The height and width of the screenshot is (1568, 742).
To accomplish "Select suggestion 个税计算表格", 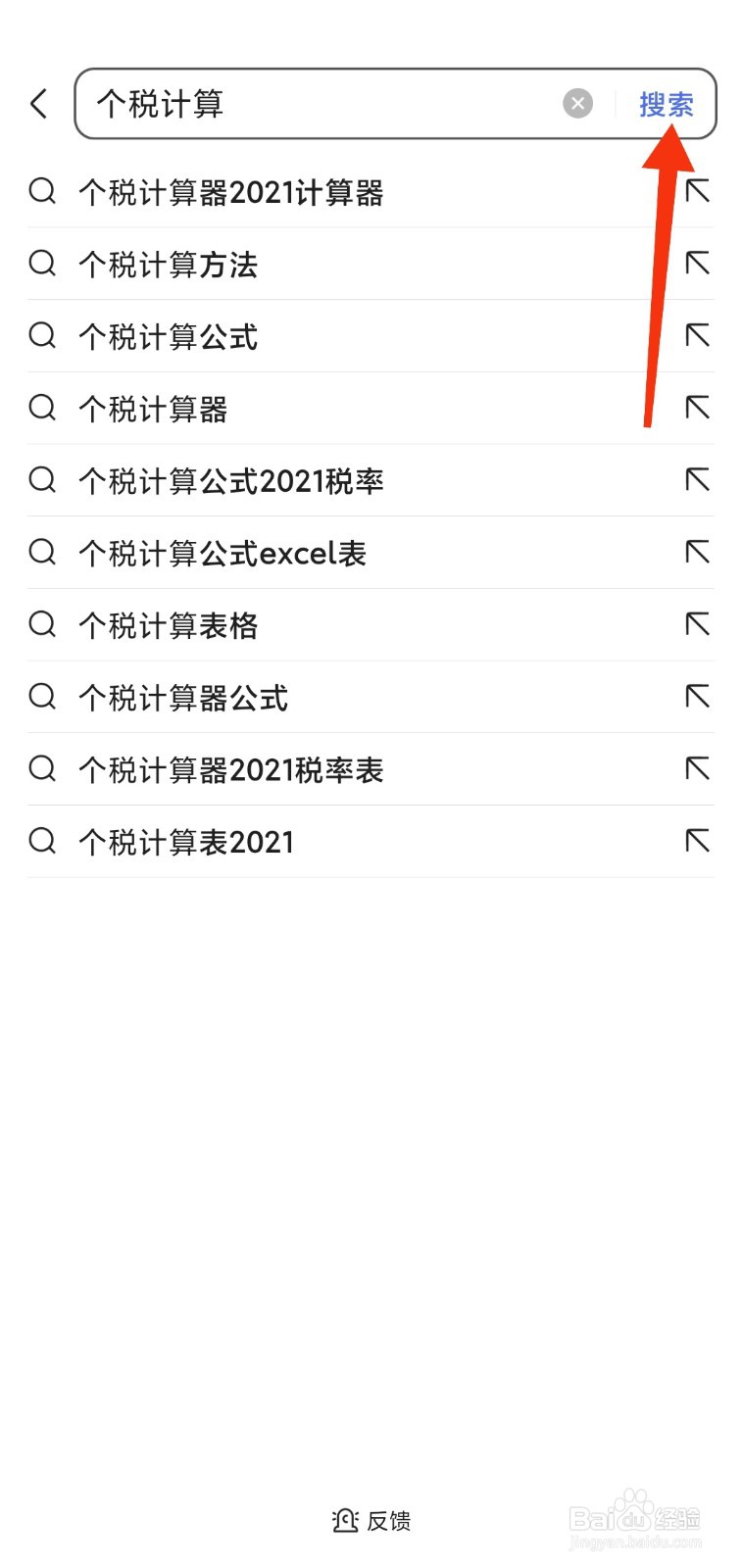I will [x=371, y=625].
